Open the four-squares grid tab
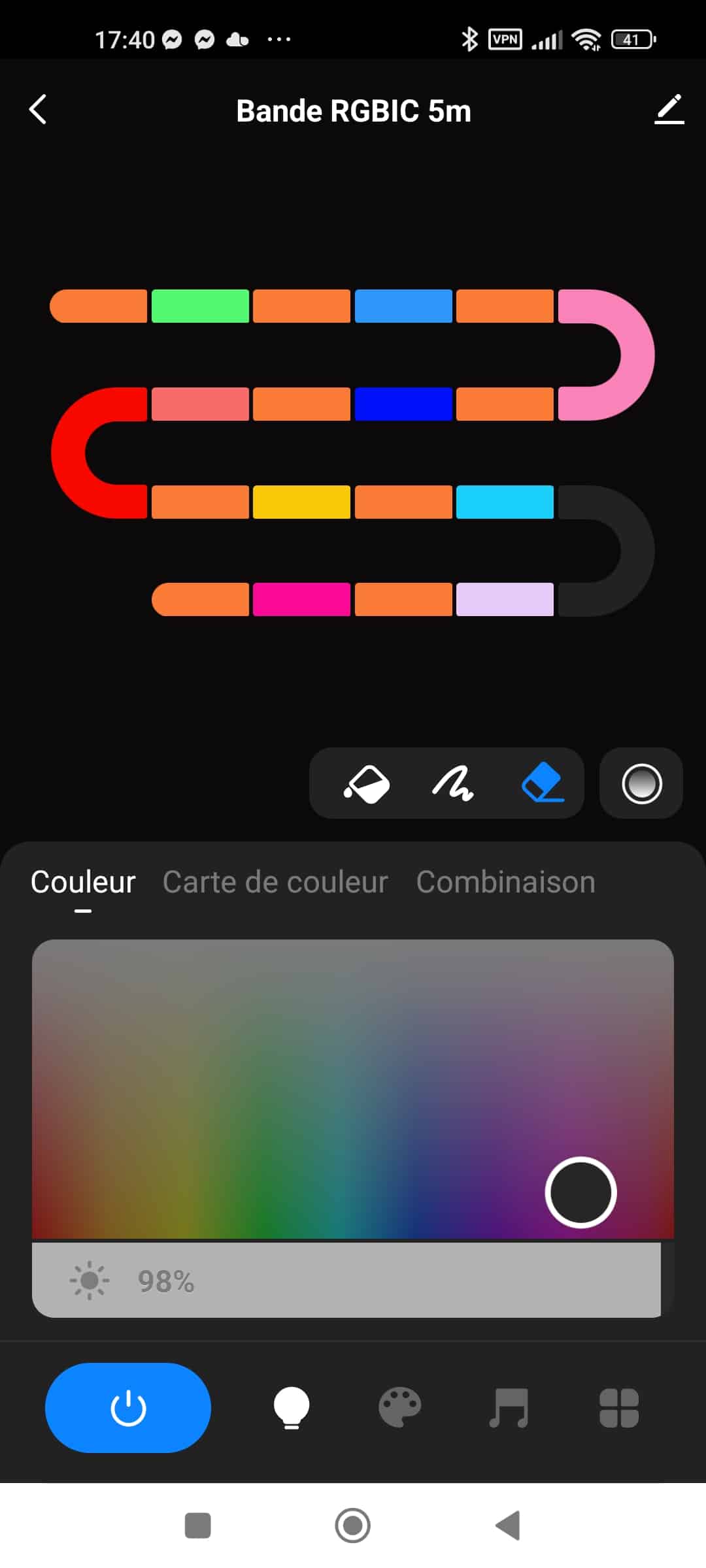 pyautogui.click(x=619, y=1407)
